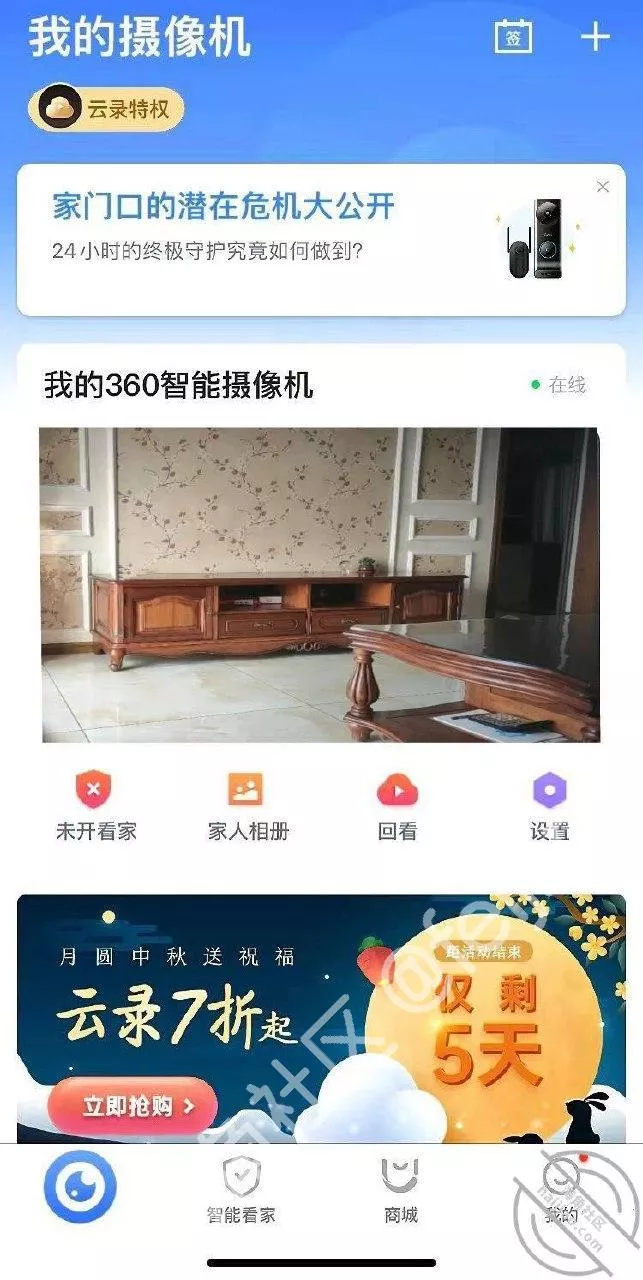Switch to the 我的 tab
Image resolution: width=643 pixels, height=1280 pixels.
[x=561, y=1192]
